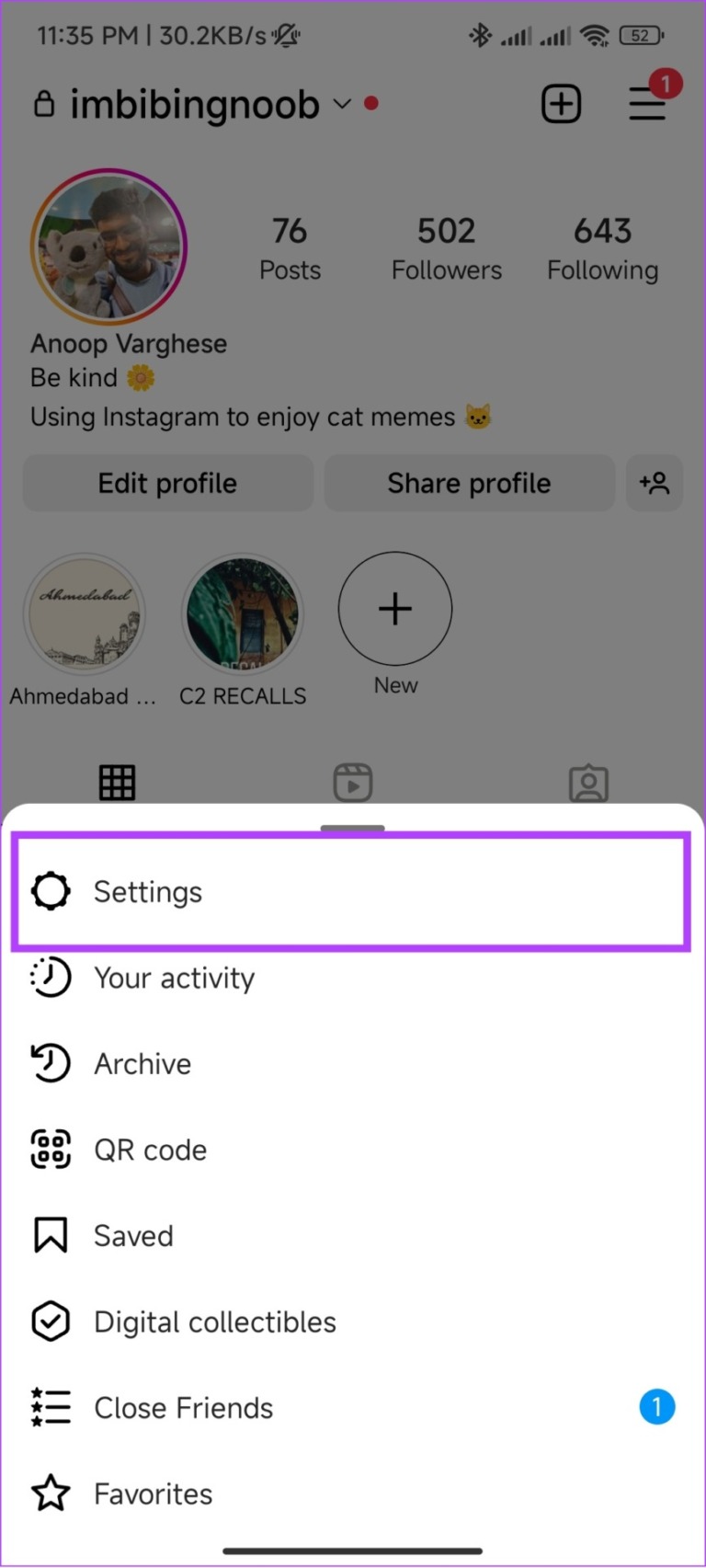706x1568 pixels.
Task: Select the grid posts tab icon
Action: tap(117, 782)
